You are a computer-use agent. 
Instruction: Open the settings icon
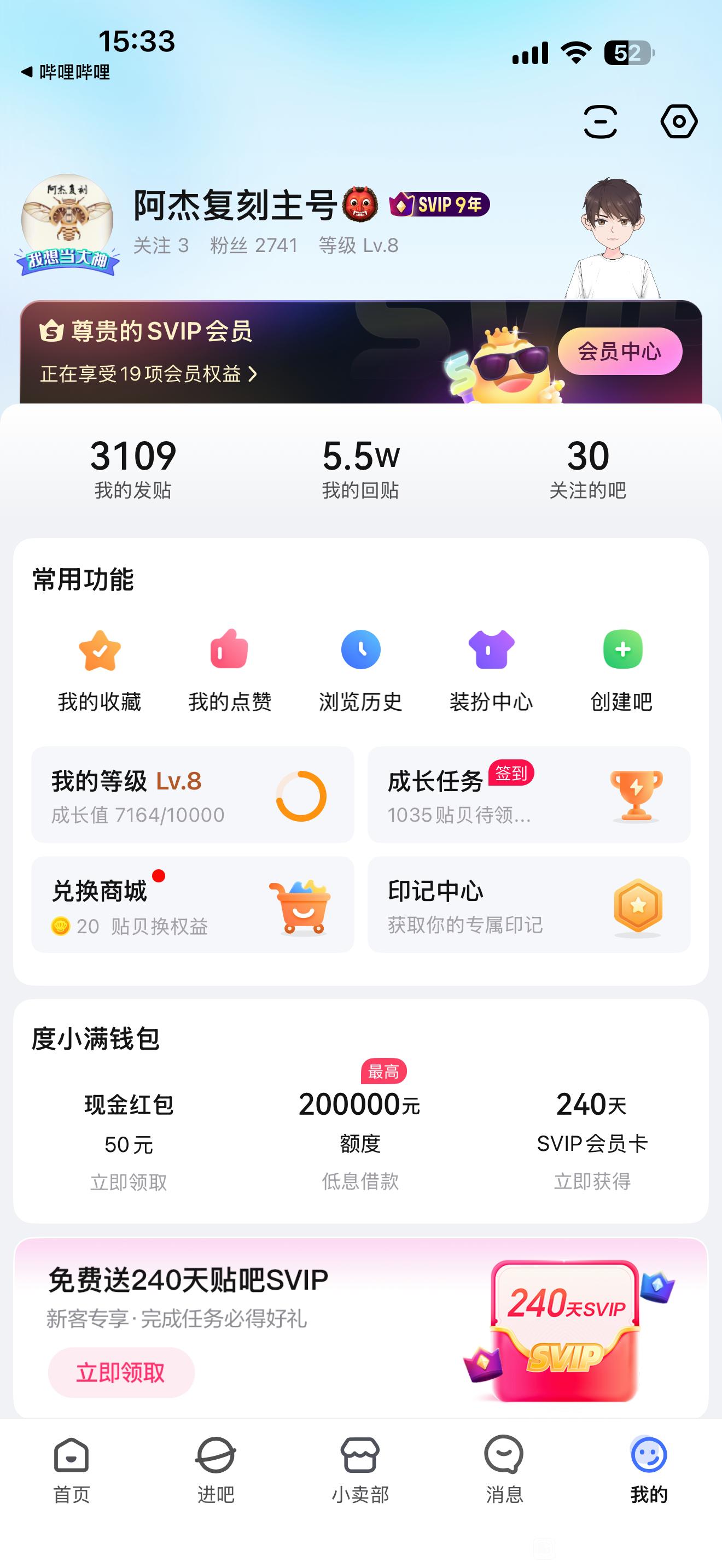678,122
